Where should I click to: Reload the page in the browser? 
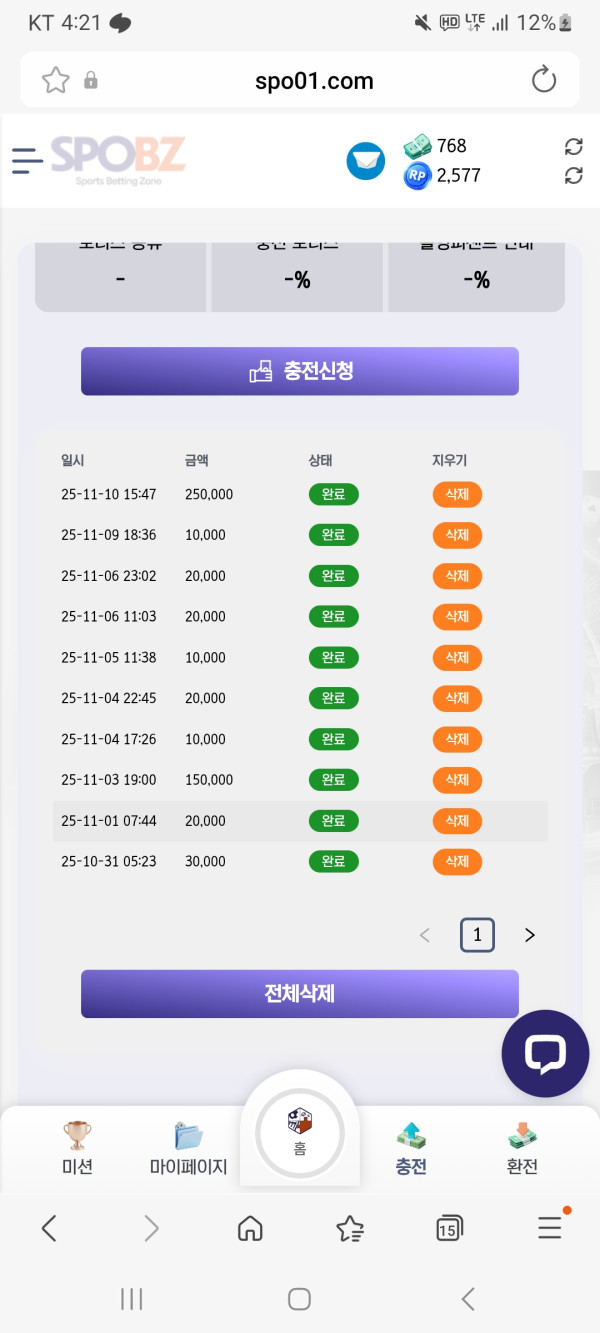coord(544,81)
